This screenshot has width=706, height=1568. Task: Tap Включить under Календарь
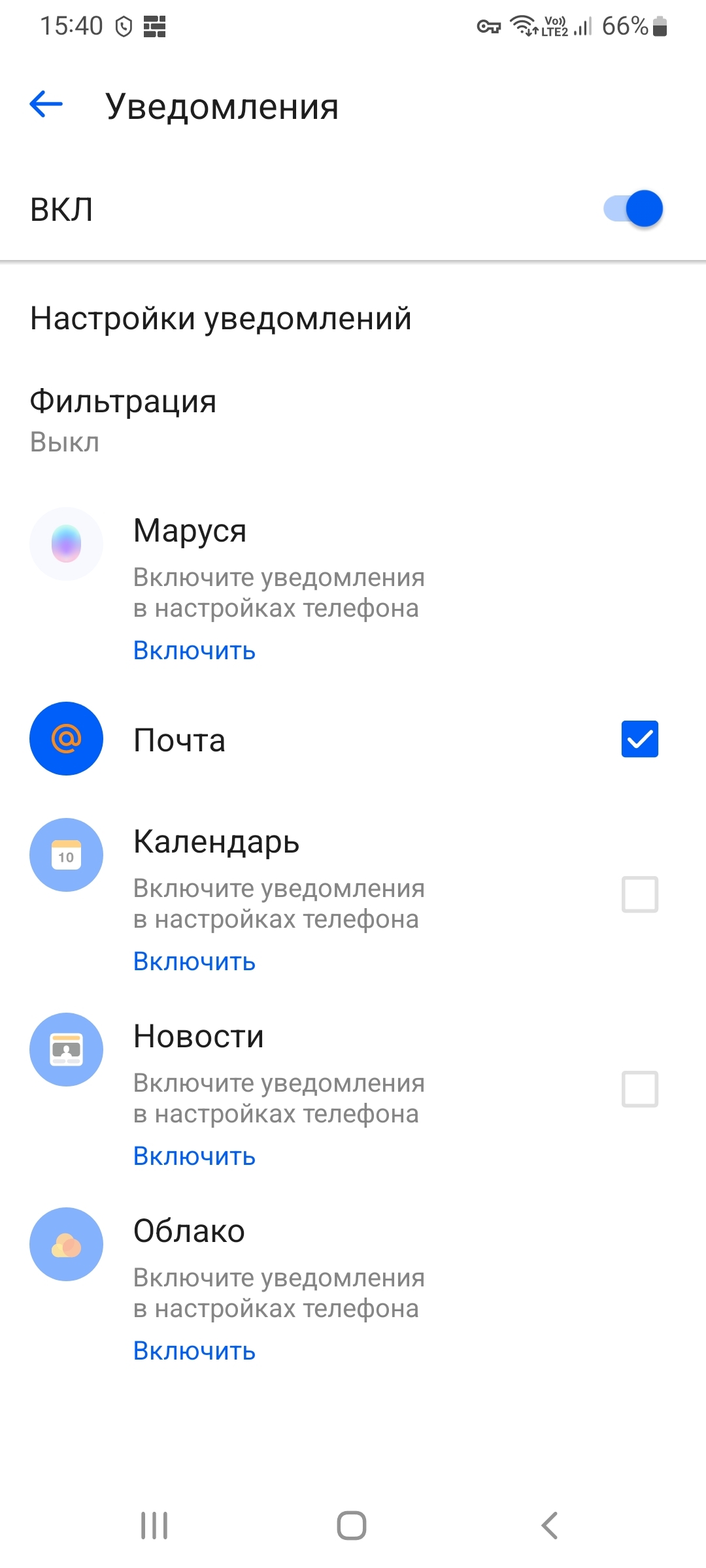pos(193,960)
